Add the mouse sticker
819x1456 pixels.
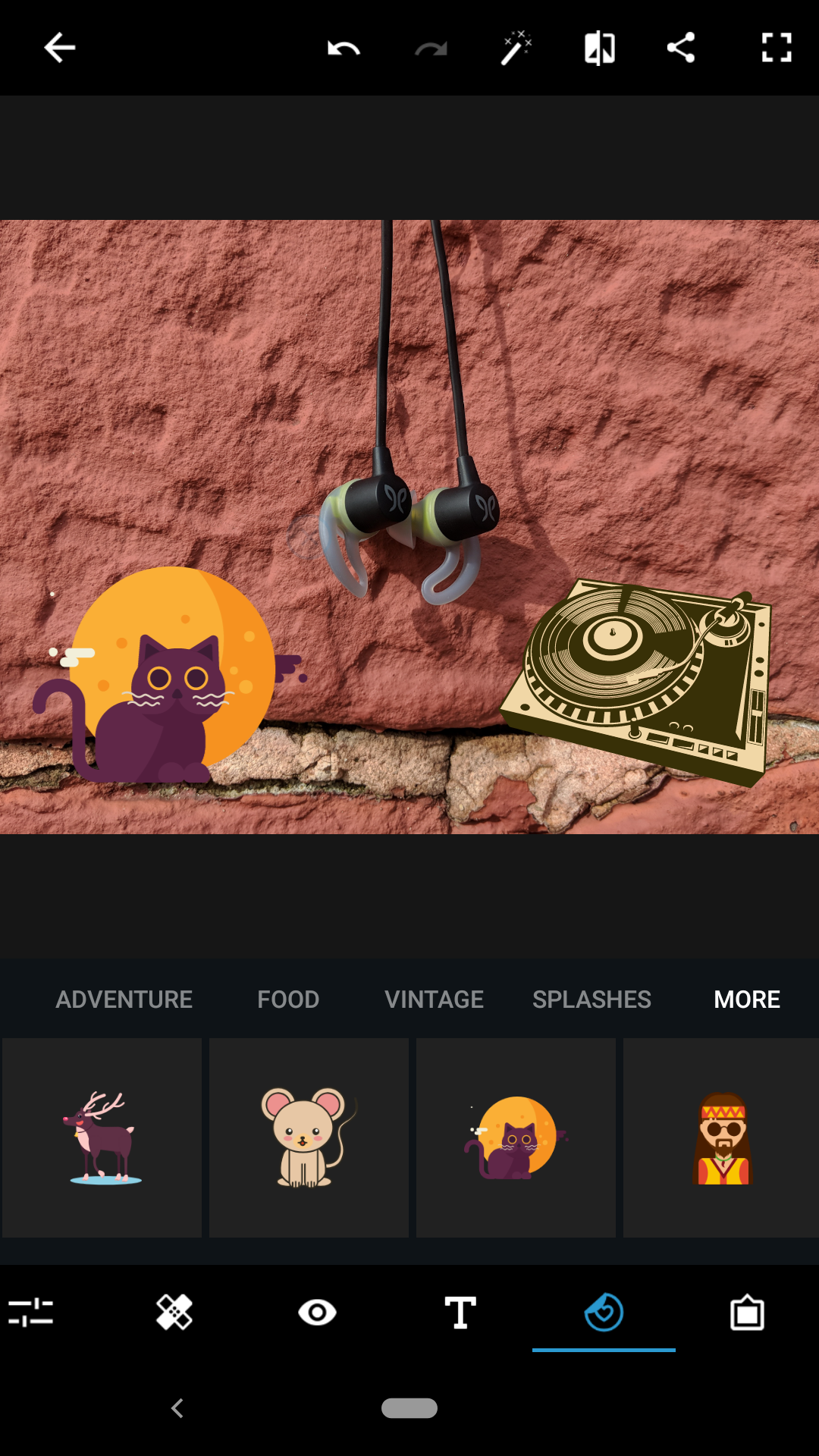coord(309,1137)
